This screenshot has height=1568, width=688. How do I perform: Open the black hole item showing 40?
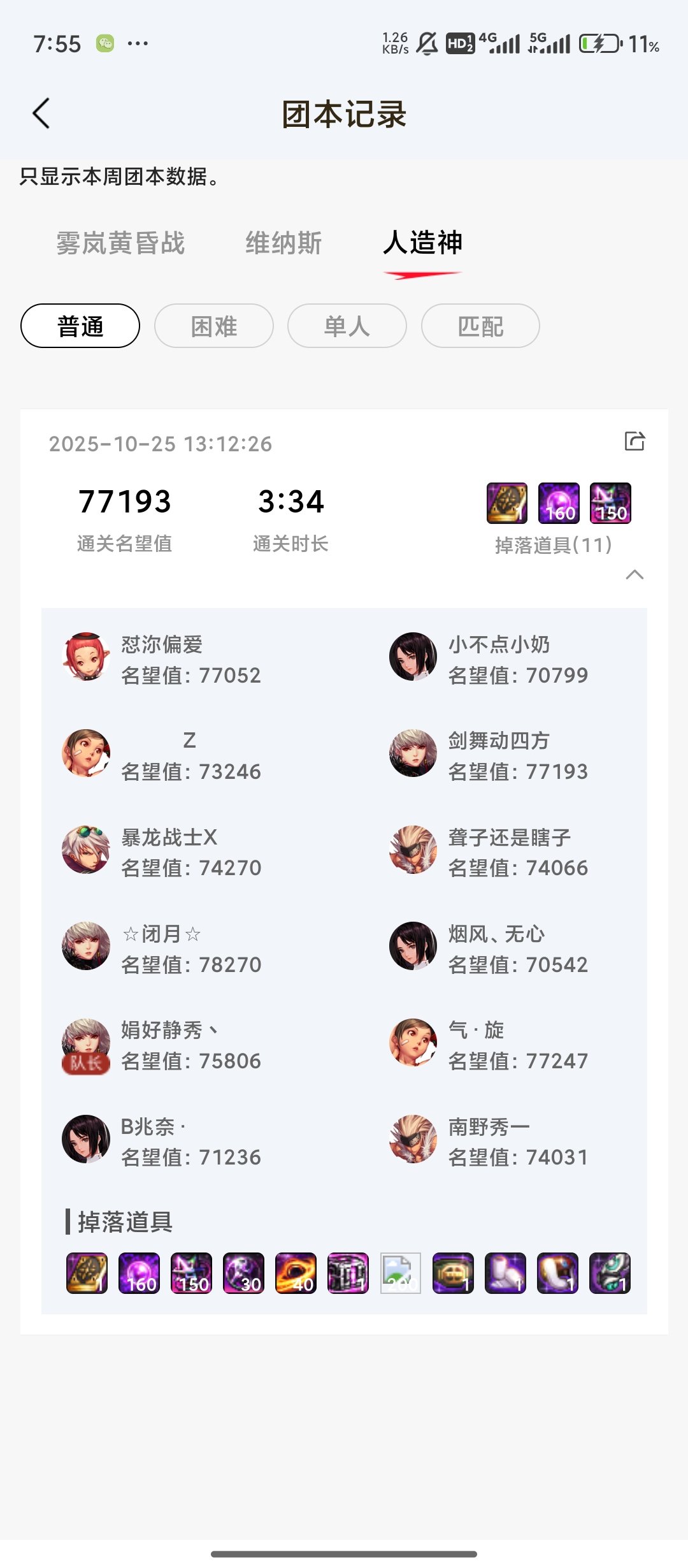296,1273
